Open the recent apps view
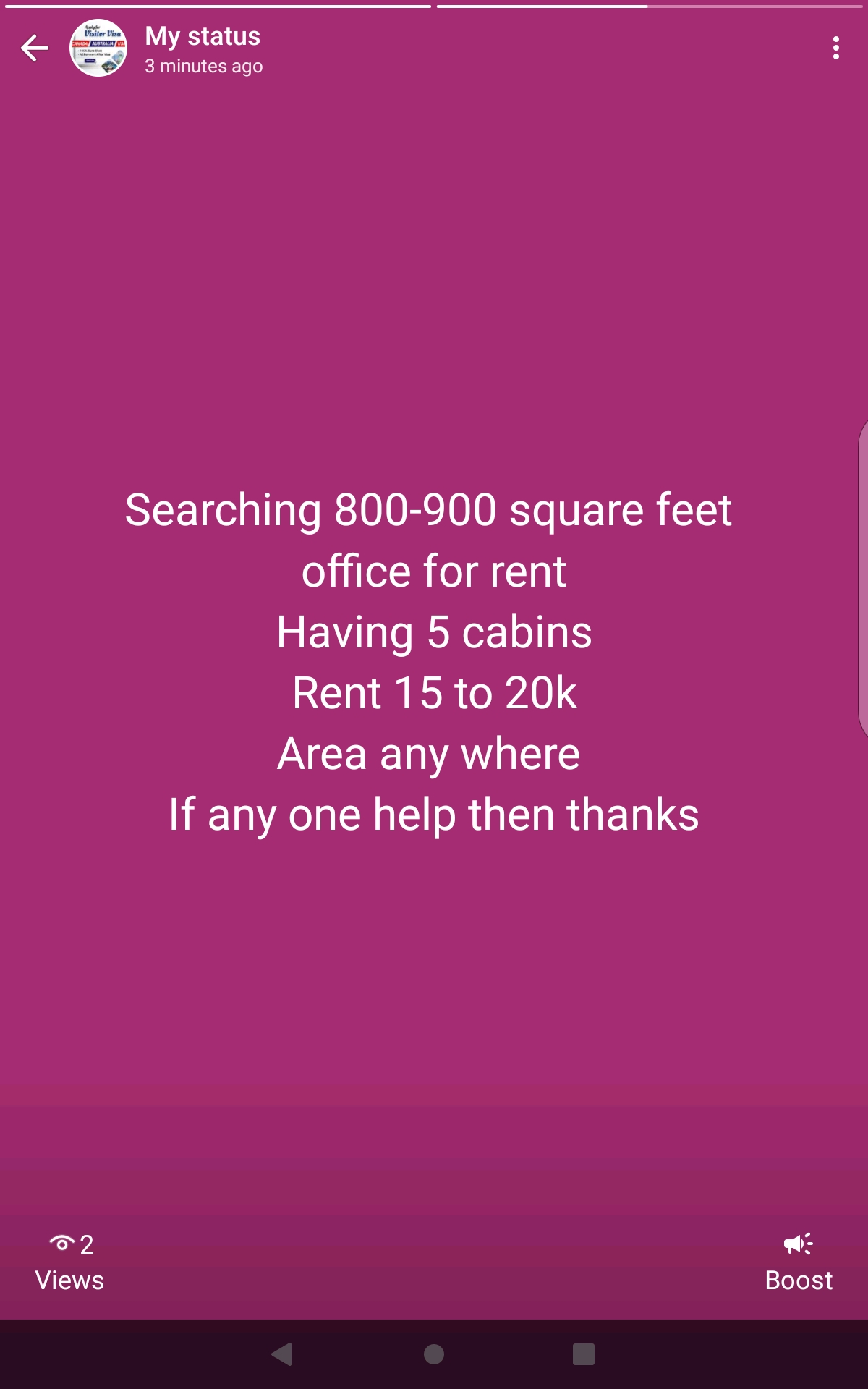This screenshot has width=868, height=1389. point(583,1354)
